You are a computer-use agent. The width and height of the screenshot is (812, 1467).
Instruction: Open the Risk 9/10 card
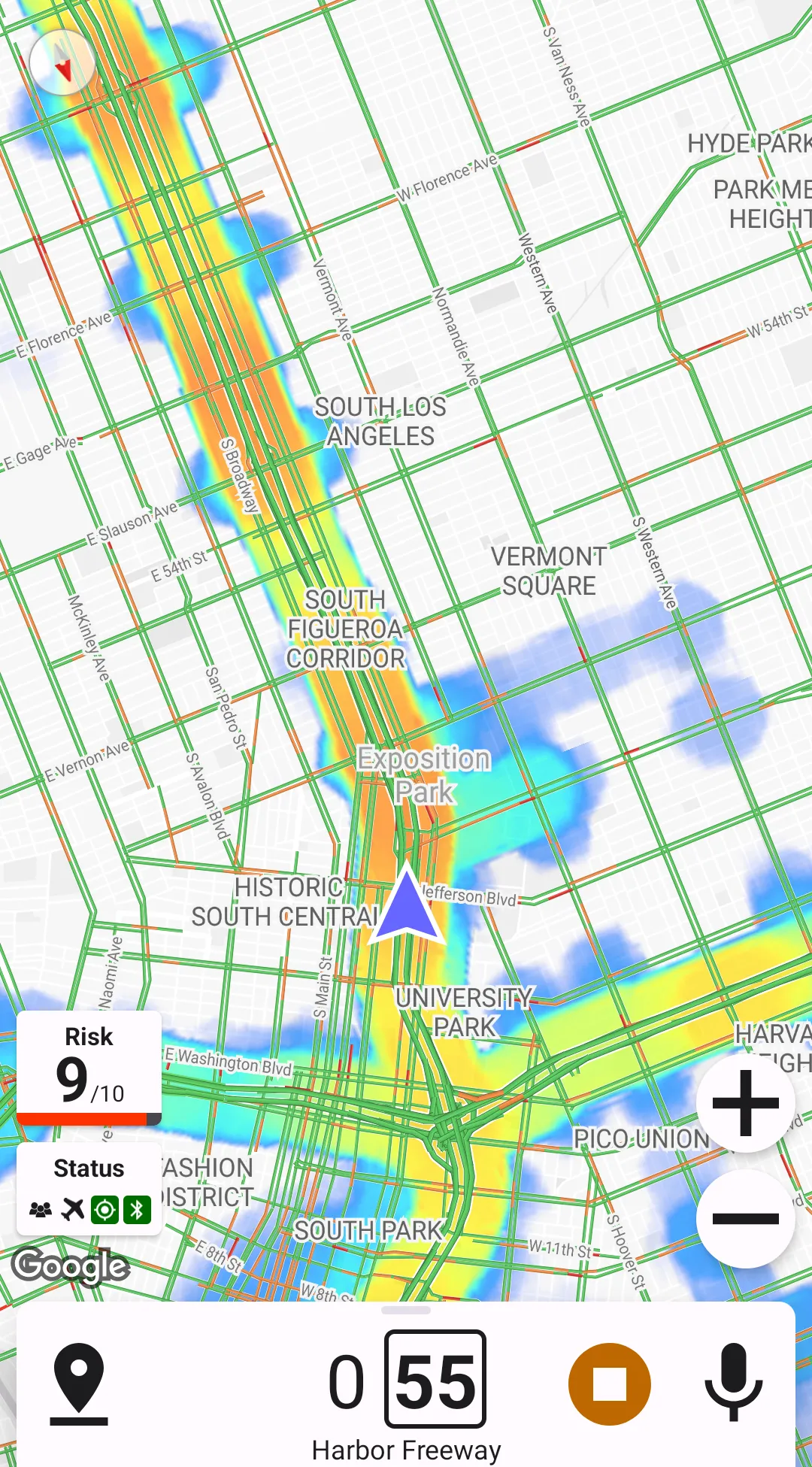[89, 1068]
